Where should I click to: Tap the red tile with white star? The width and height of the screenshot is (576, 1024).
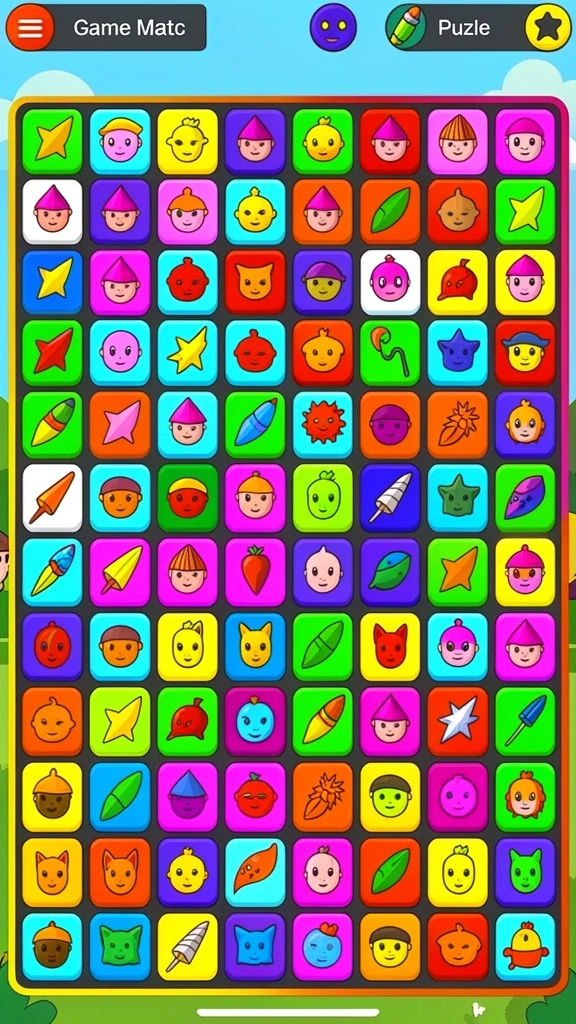point(458,719)
